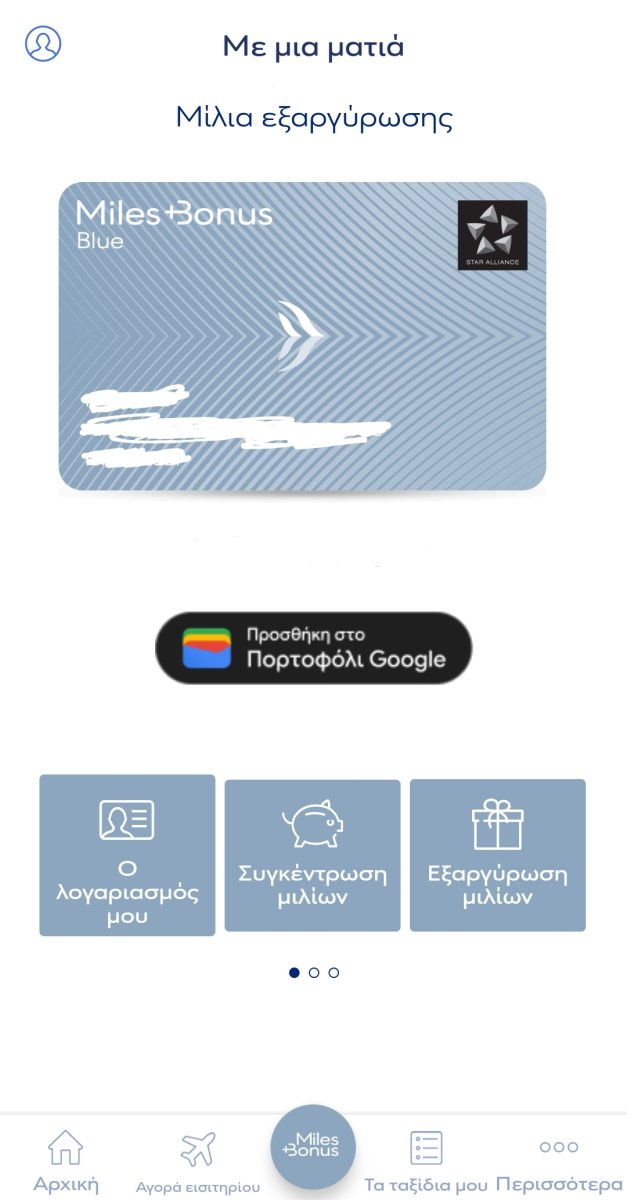This screenshot has height=1200, width=627.
Task: Open Ο λογαριασμός μου tile
Action: click(127, 855)
